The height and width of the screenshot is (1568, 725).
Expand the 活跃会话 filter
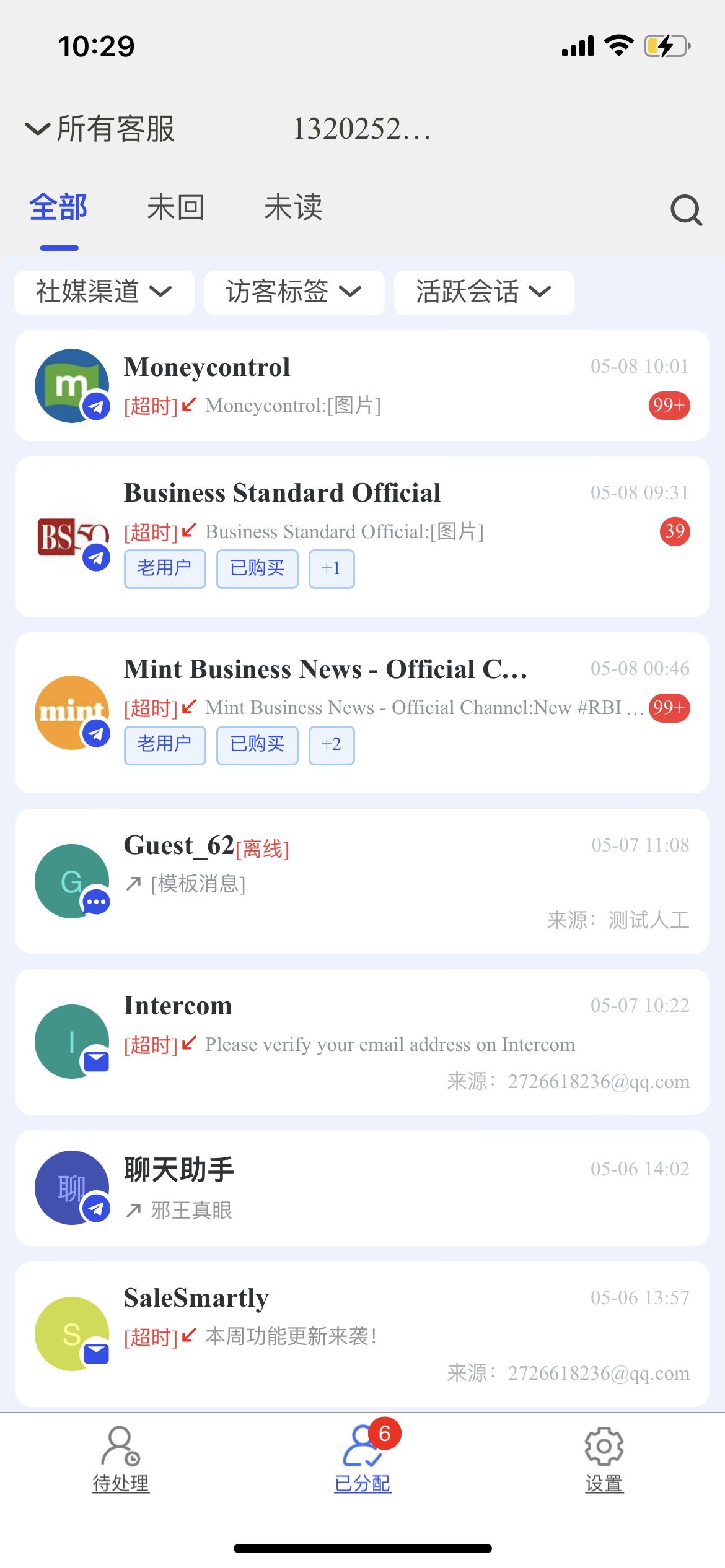(x=483, y=292)
